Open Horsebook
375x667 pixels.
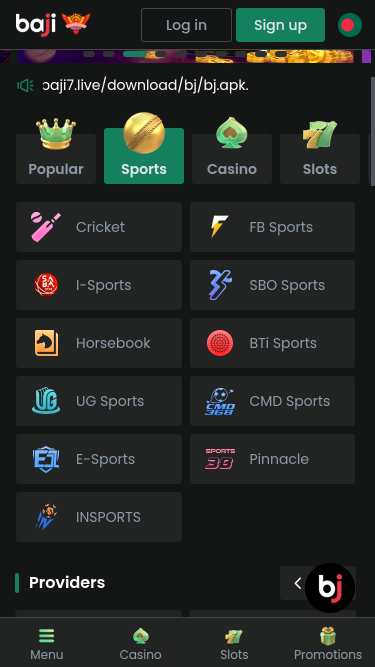pos(99,343)
